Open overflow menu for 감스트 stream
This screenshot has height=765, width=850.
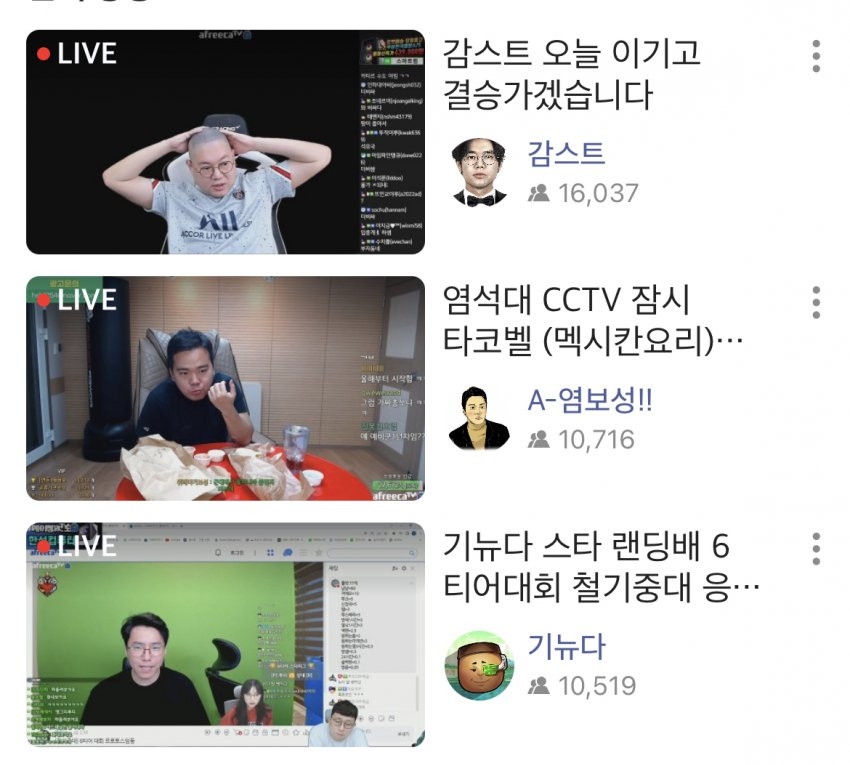(817, 57)
